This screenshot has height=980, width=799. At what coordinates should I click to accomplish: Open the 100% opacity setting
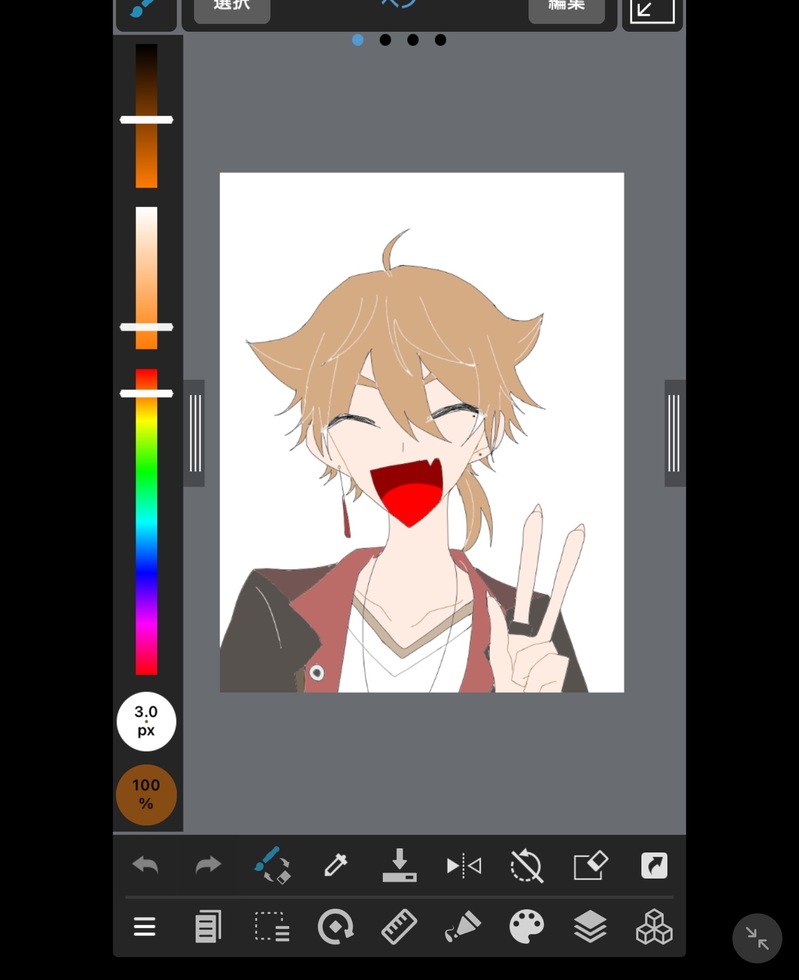point(146,795)
